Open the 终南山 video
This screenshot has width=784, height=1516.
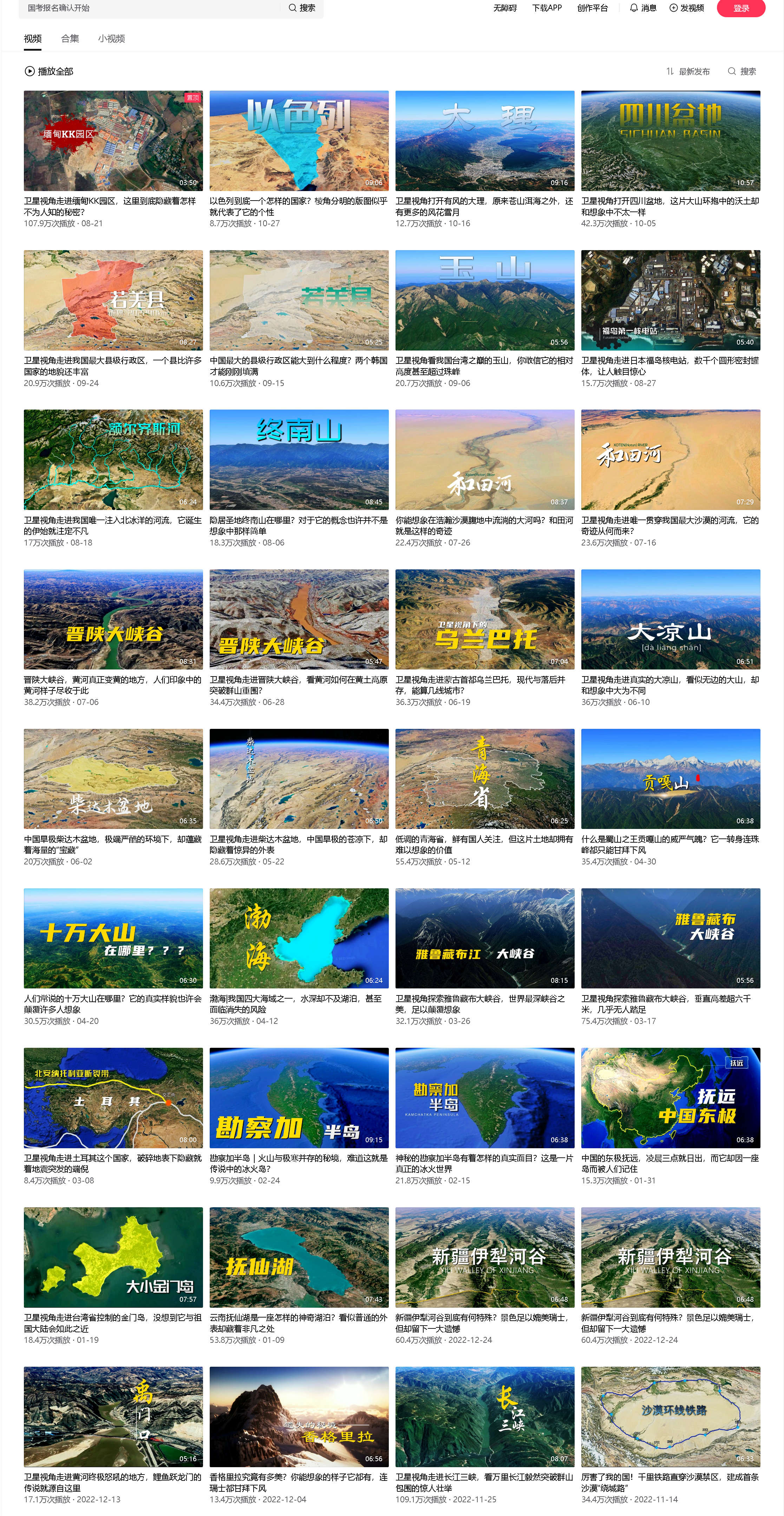[299, 460]
